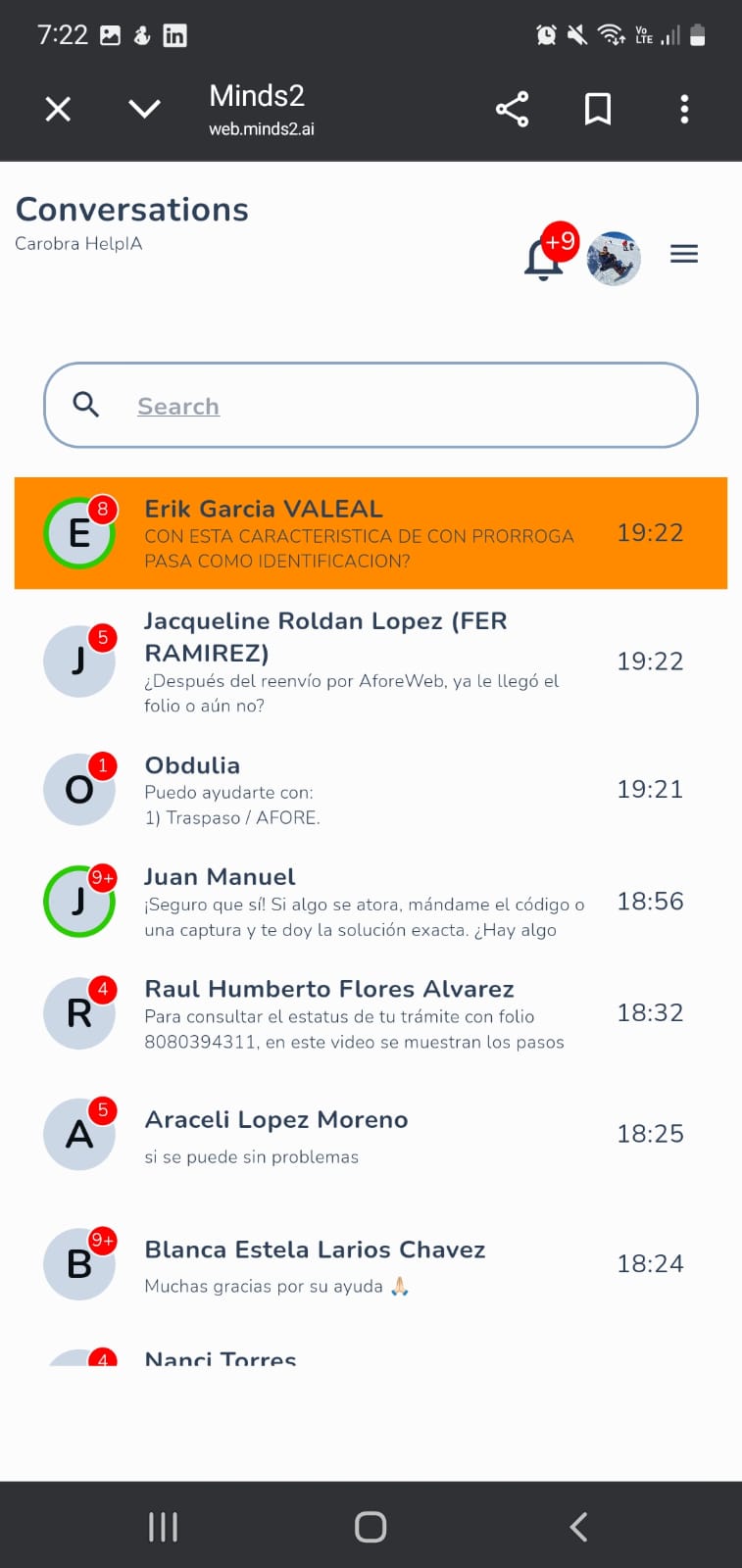
Task: Open Erik Garcia VALEAL's avatar circle
Action: point(79,533)
